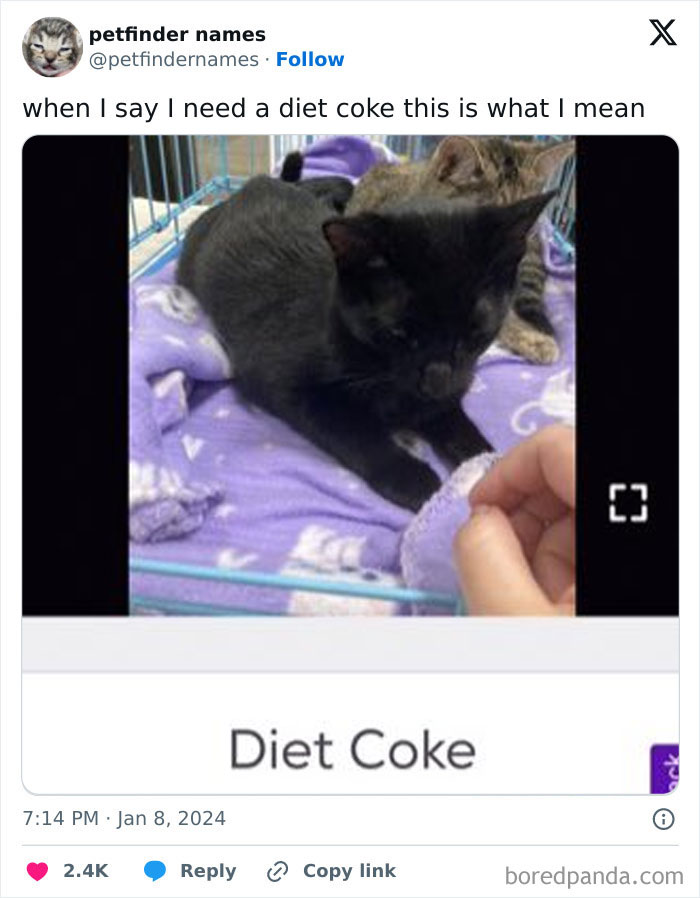Copy link to this tweet
Image resolution: width=700 pixels, height=898 pixels.
[x=332, y=871]
